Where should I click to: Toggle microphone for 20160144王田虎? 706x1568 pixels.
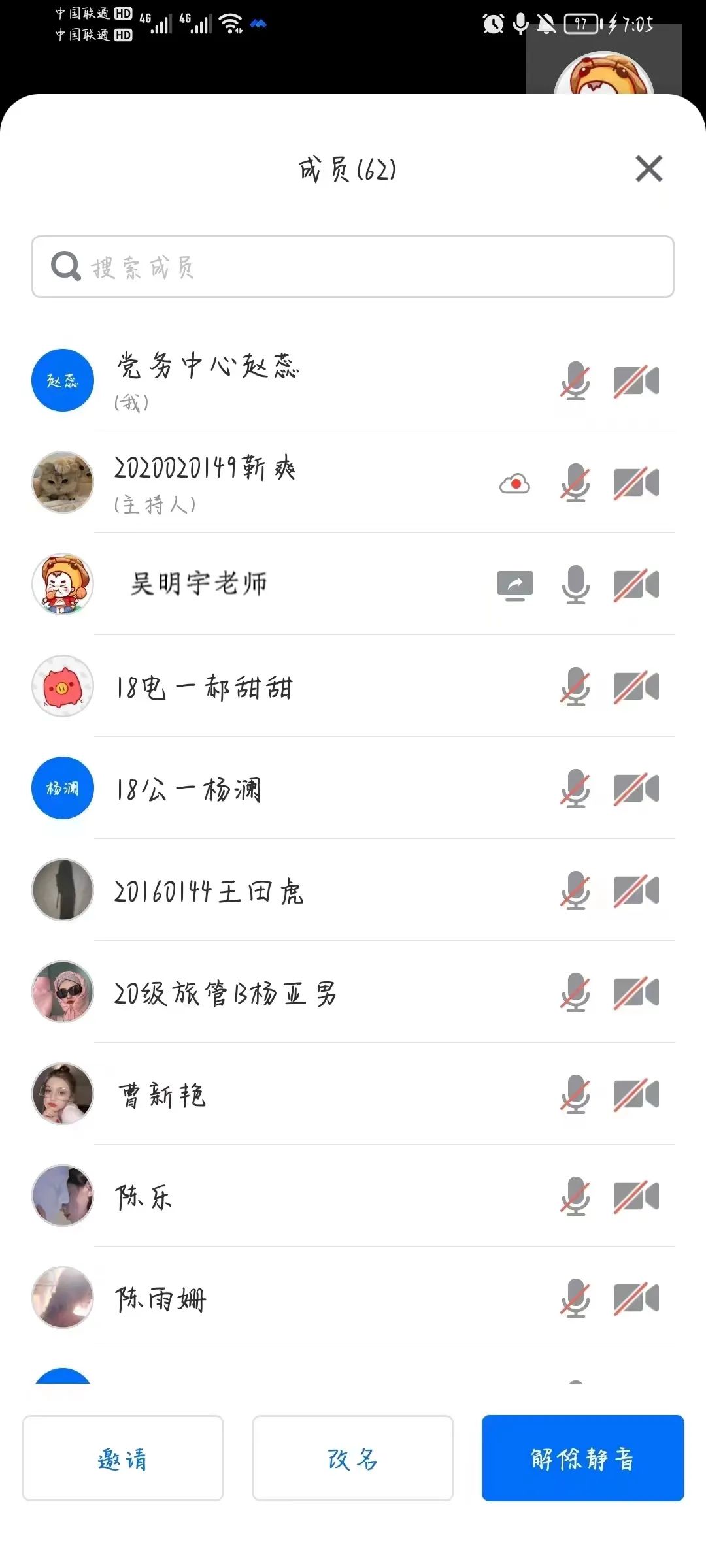point(574,890)
